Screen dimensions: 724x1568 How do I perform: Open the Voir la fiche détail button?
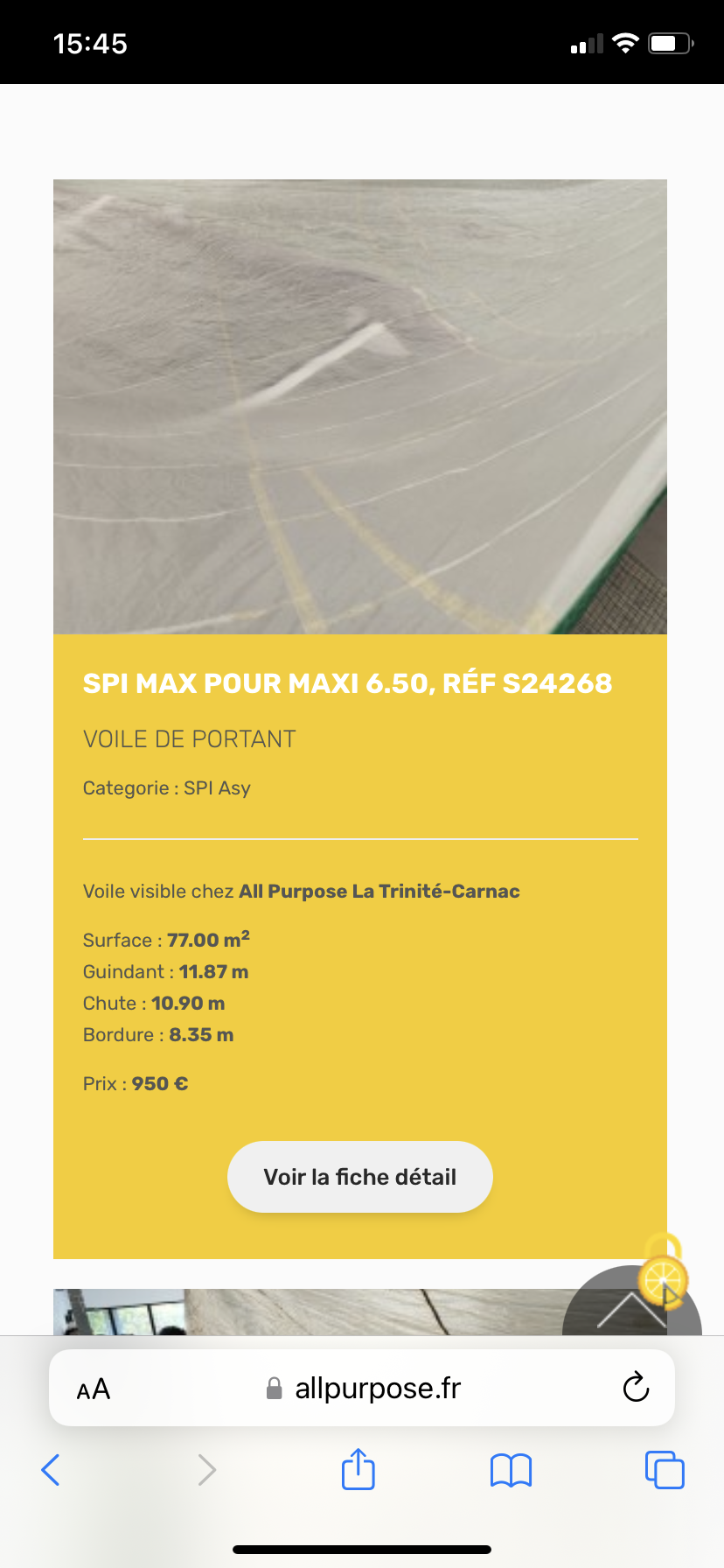tap(360, 1177)
